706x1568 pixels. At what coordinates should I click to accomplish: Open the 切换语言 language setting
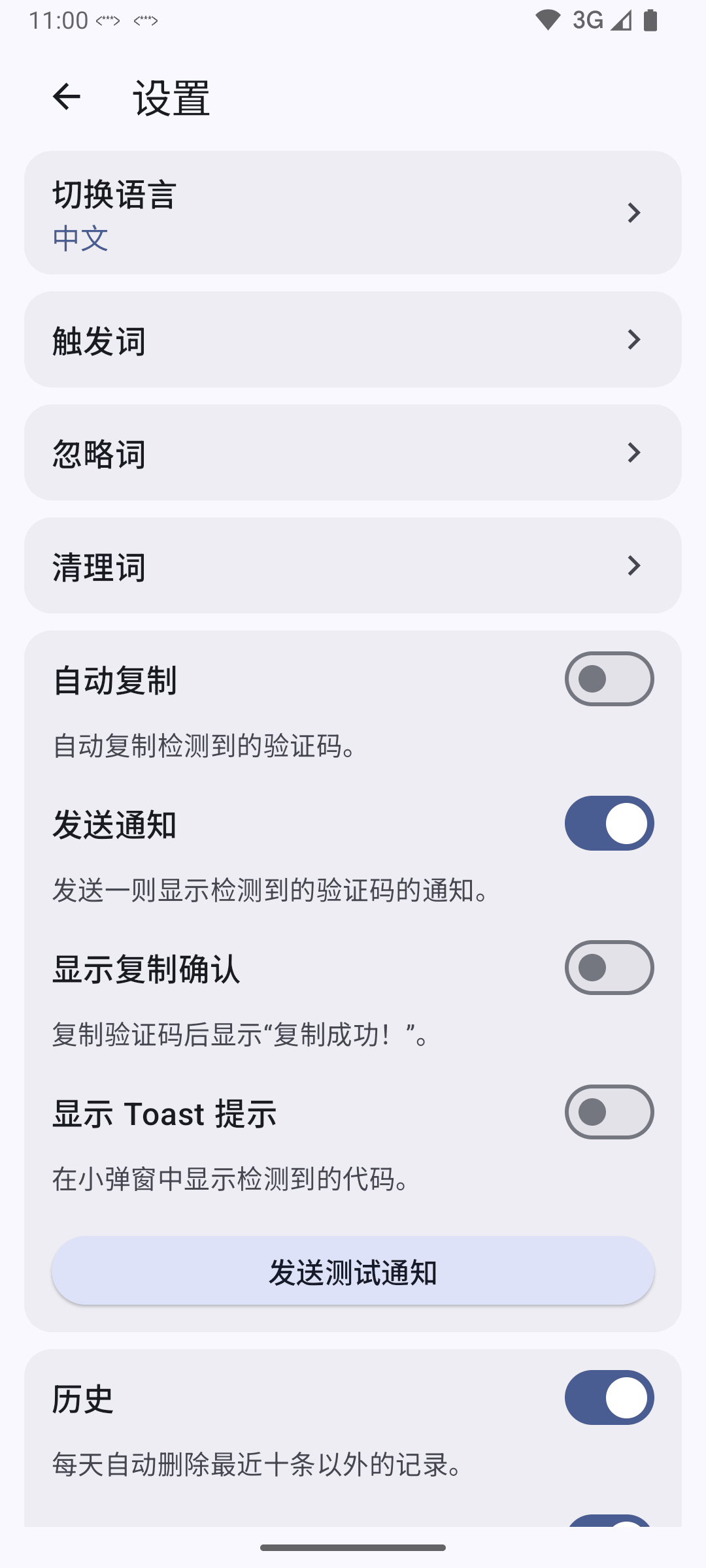(353, 213)
